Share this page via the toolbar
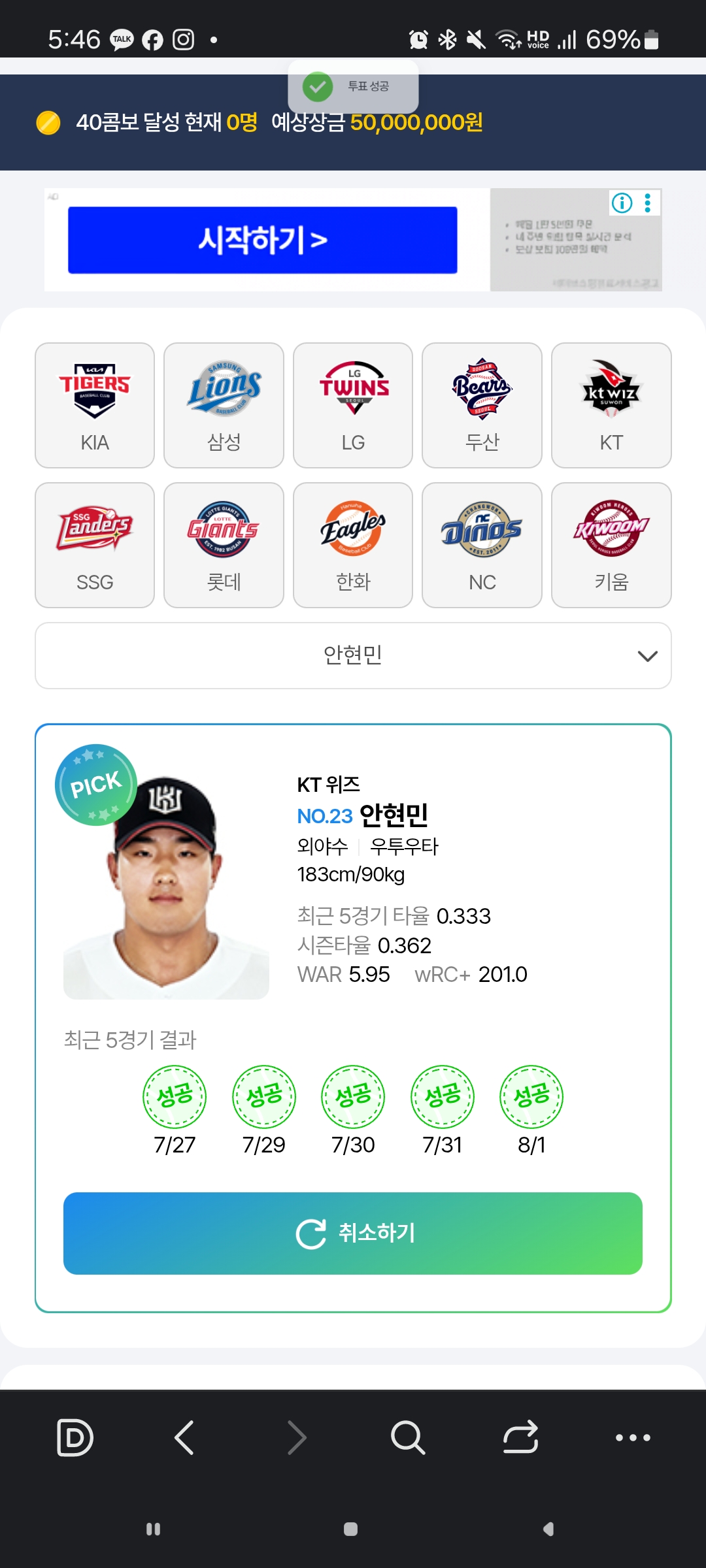 [520, 1437]
